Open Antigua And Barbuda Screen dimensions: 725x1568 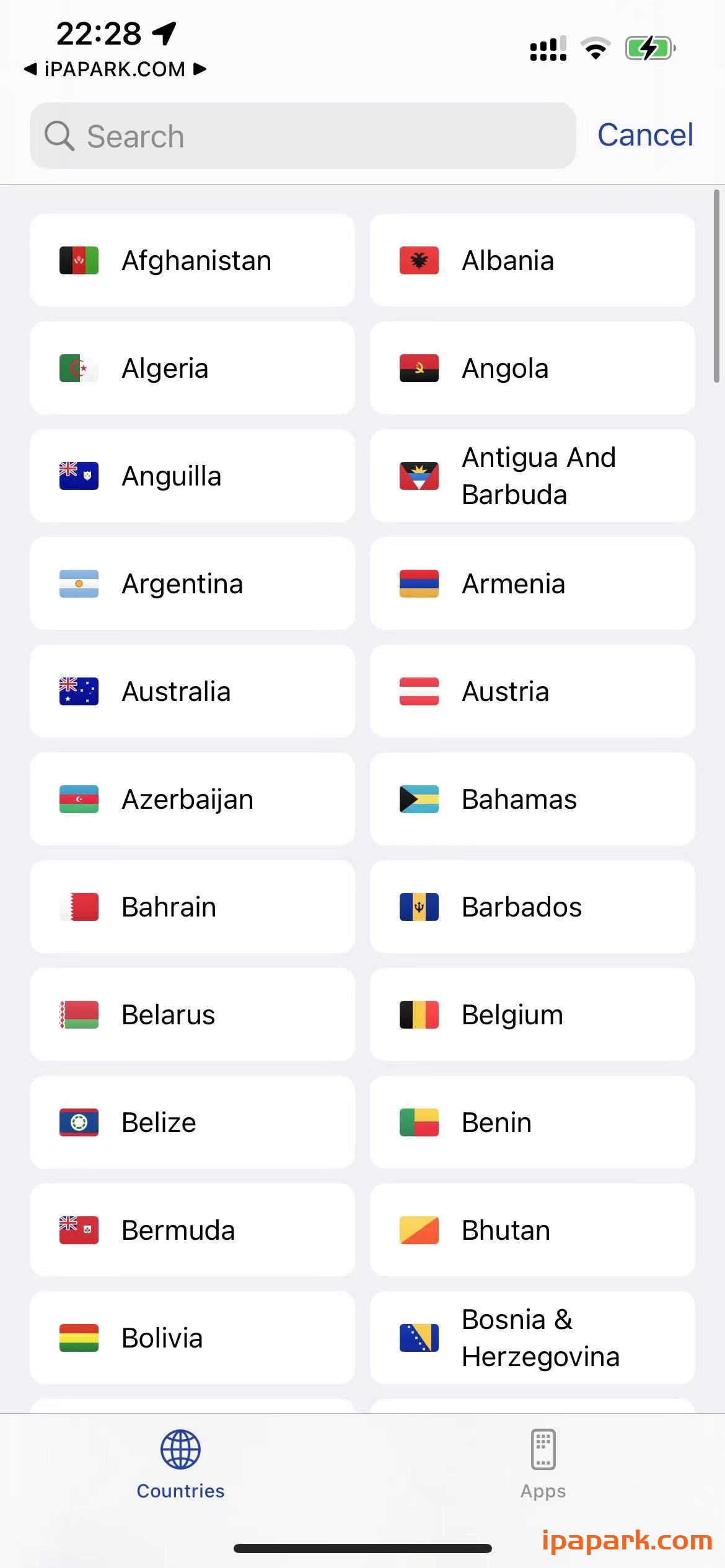coord(532,476)
